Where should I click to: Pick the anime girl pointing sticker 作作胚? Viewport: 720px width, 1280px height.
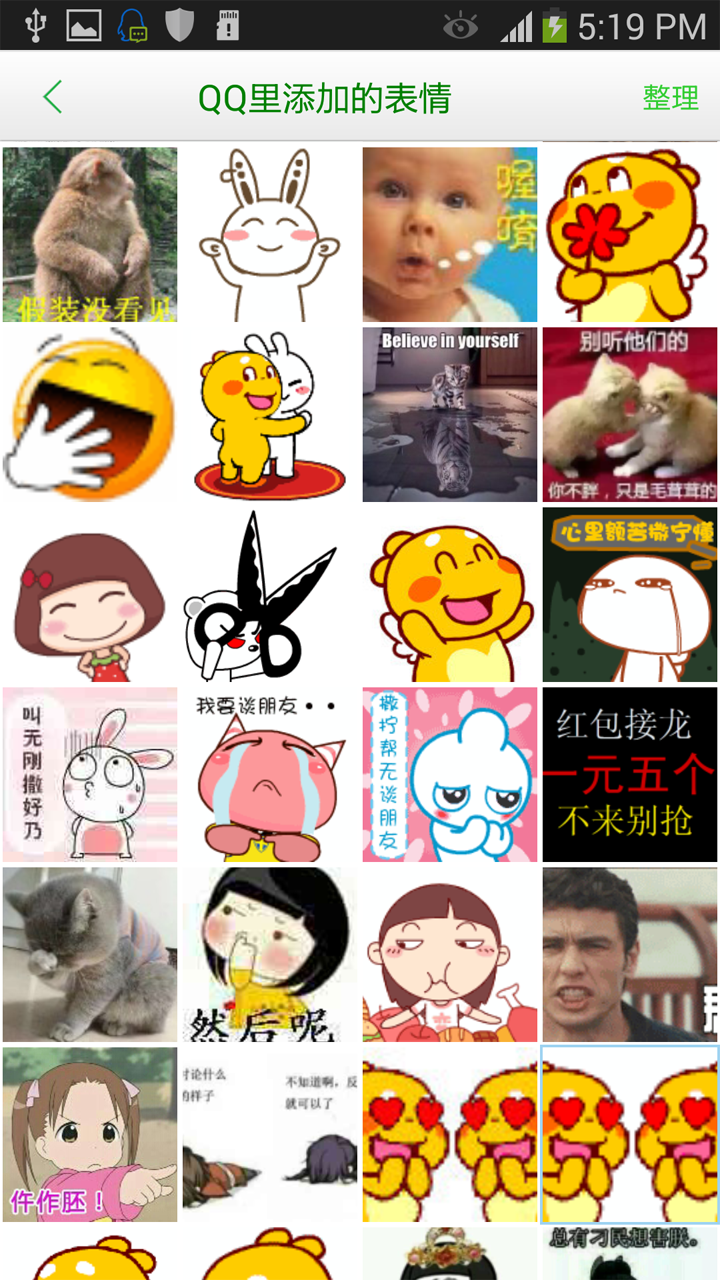[x=90, y=1135]
